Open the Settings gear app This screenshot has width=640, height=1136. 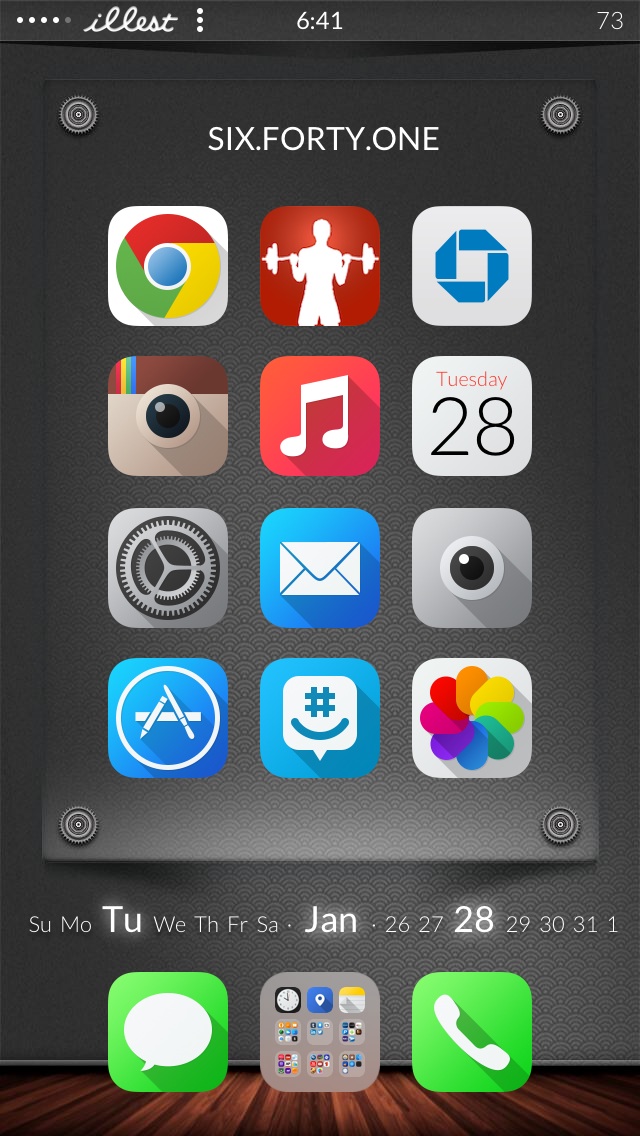coord(167,567)
